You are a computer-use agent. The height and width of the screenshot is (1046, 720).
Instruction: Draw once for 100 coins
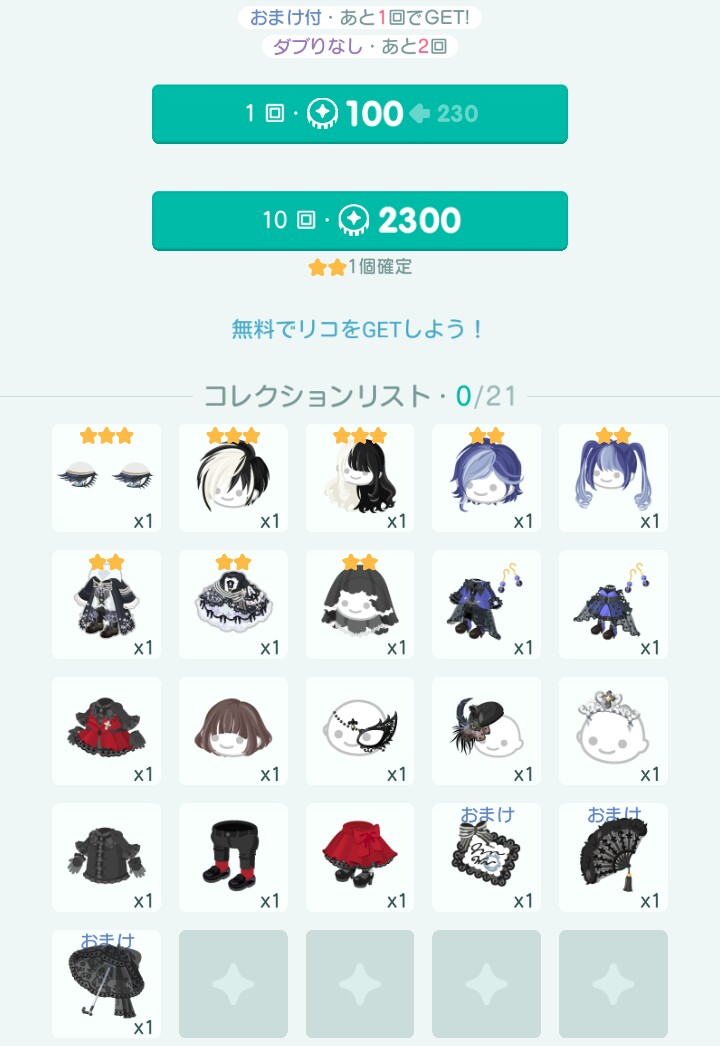(x=360, y=114)
